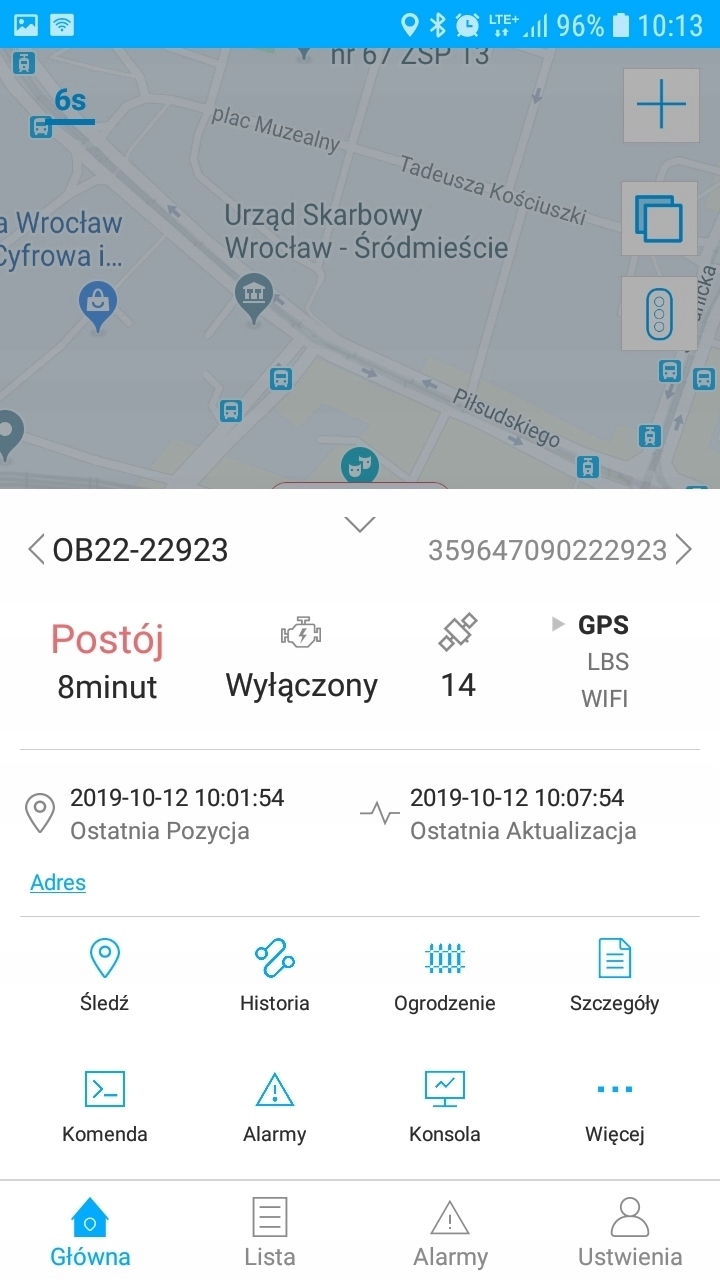
Task: Open Alarmy from the action grid
Action: tap(274, 1105)
